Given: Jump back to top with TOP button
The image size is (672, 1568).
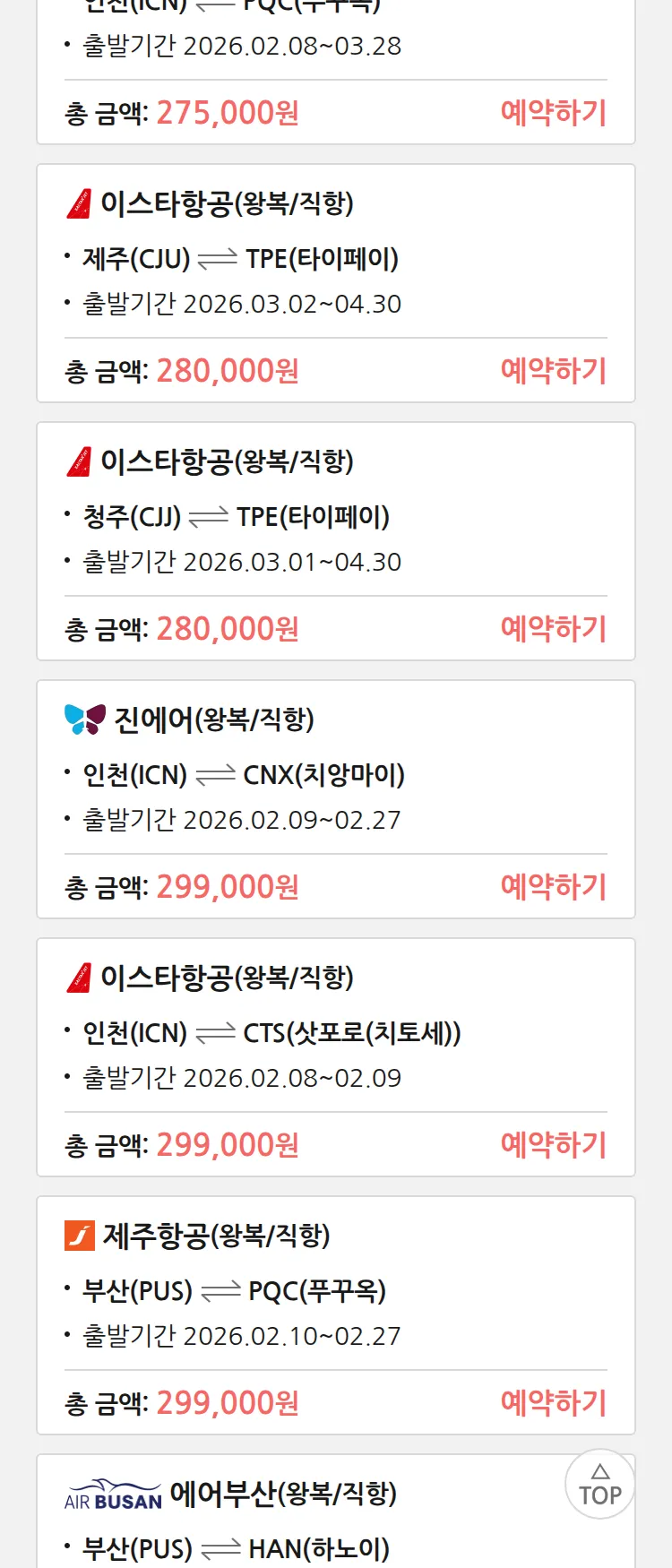Looking at the screenshot, I should (599, 1485).
